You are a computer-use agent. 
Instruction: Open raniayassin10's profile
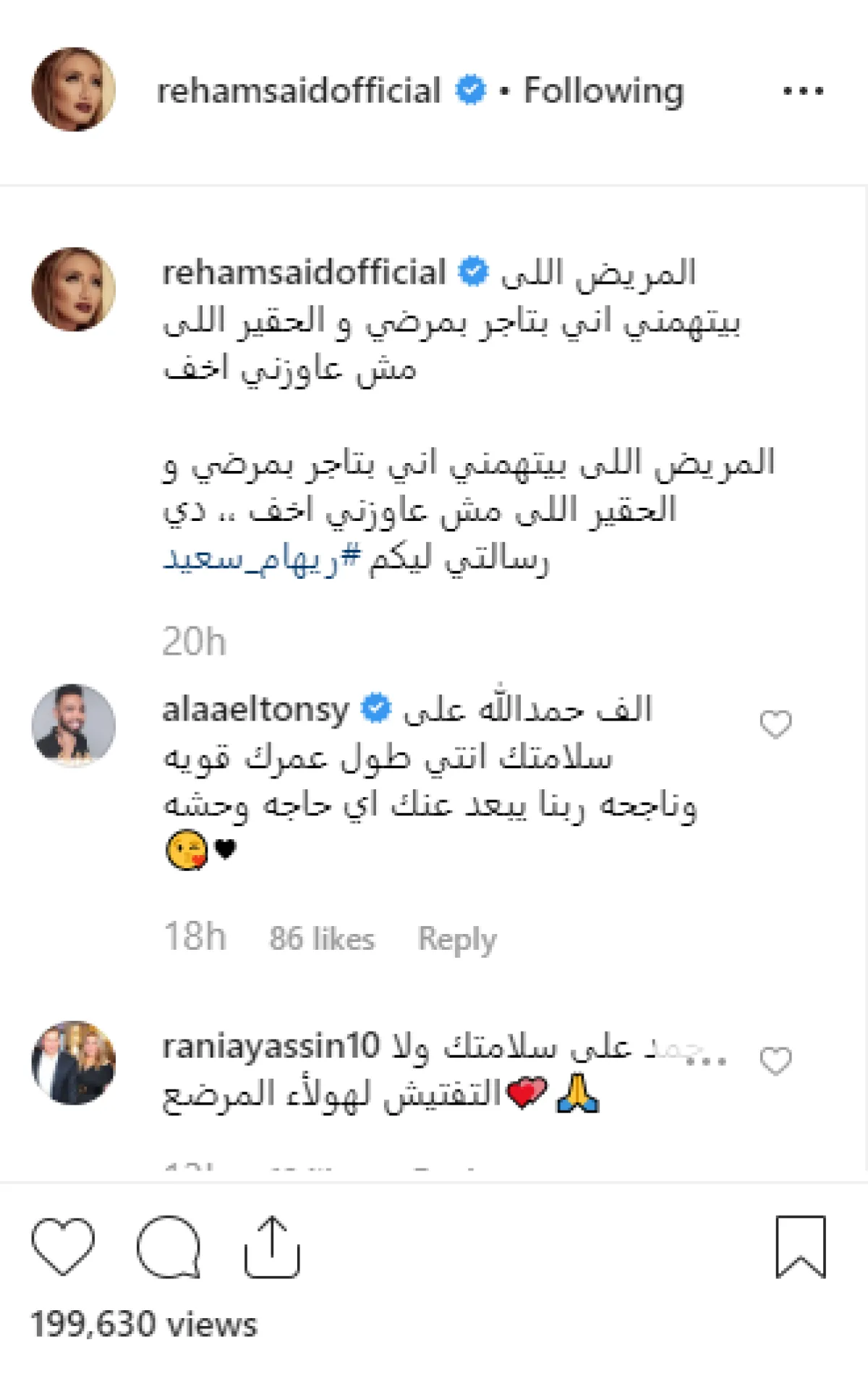click(x=271, y=1046)
